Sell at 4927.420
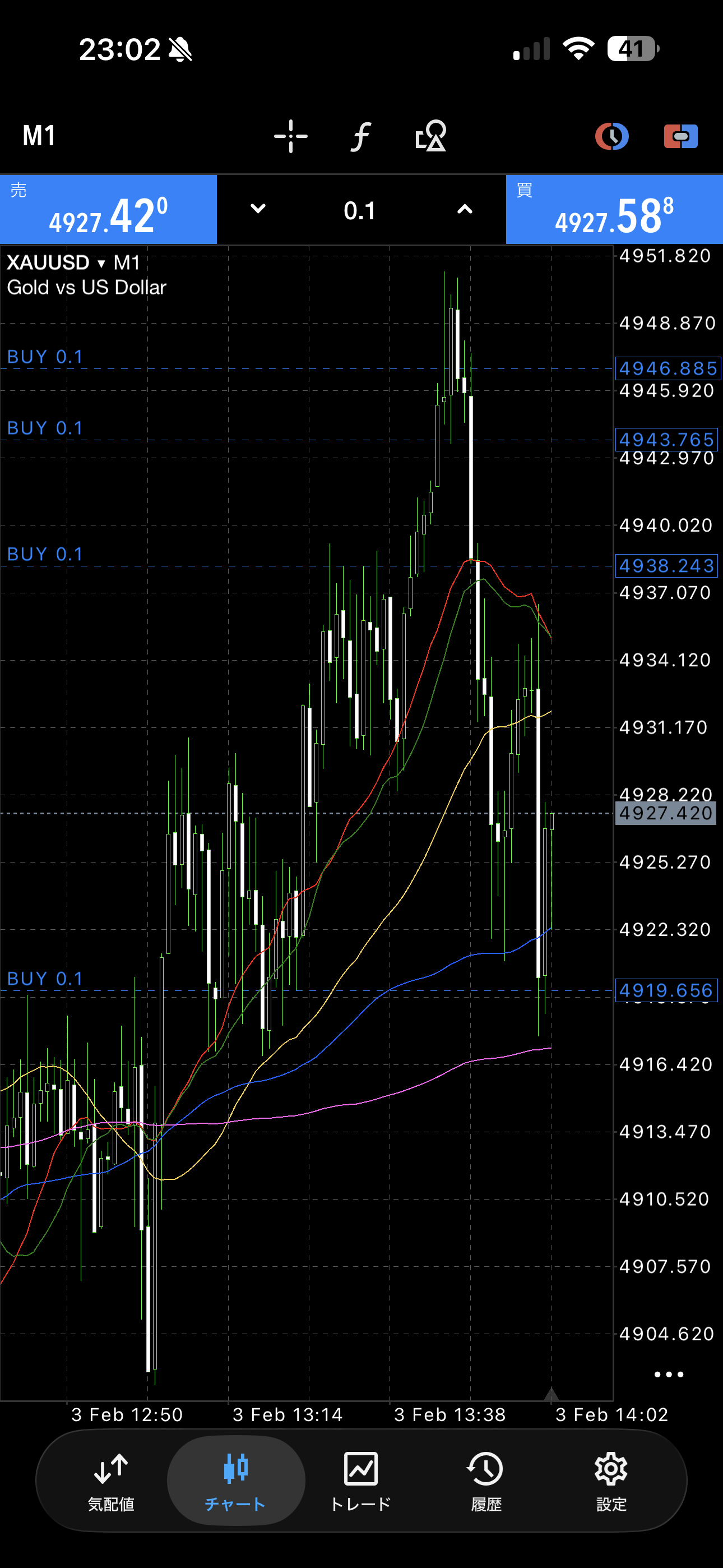The height and width of the screenshot is (1568, 723). click(108, 210)
